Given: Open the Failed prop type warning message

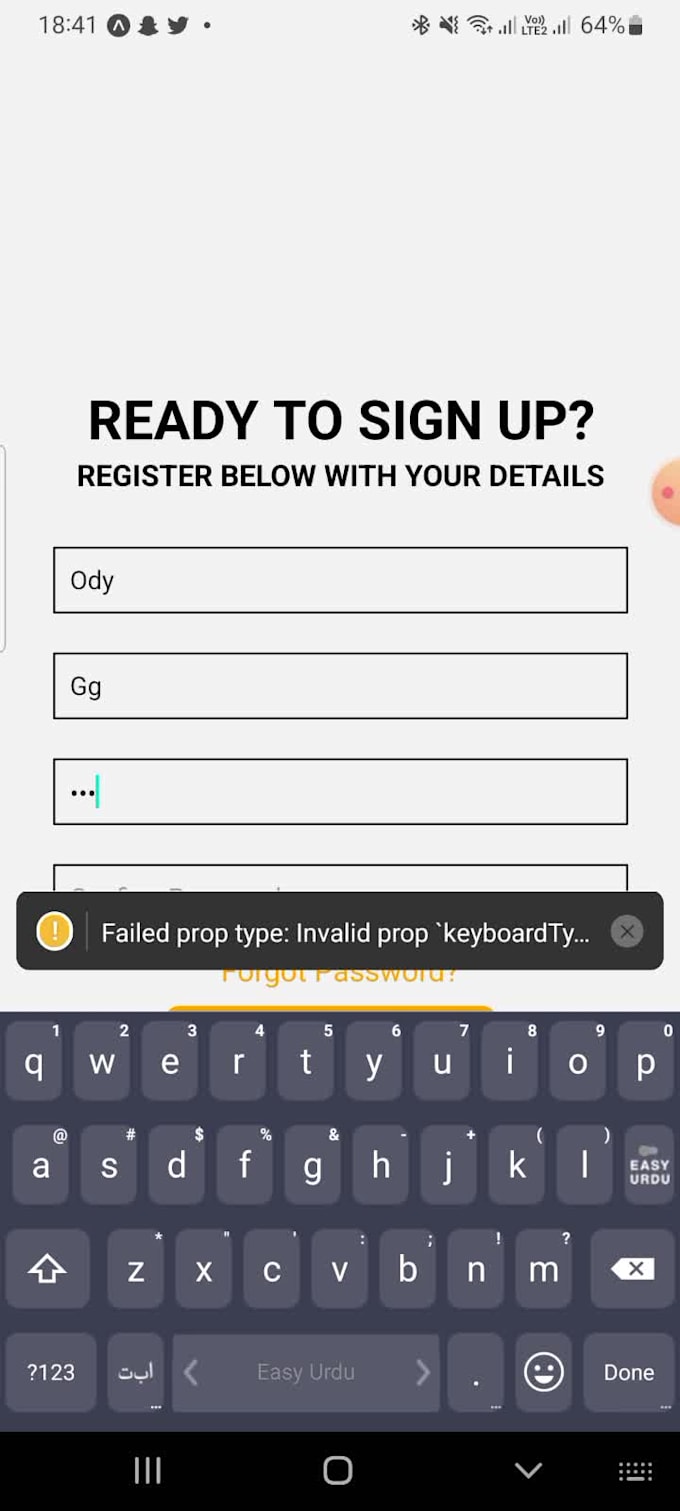Looking at the screenshot, I should pos(345,932).
